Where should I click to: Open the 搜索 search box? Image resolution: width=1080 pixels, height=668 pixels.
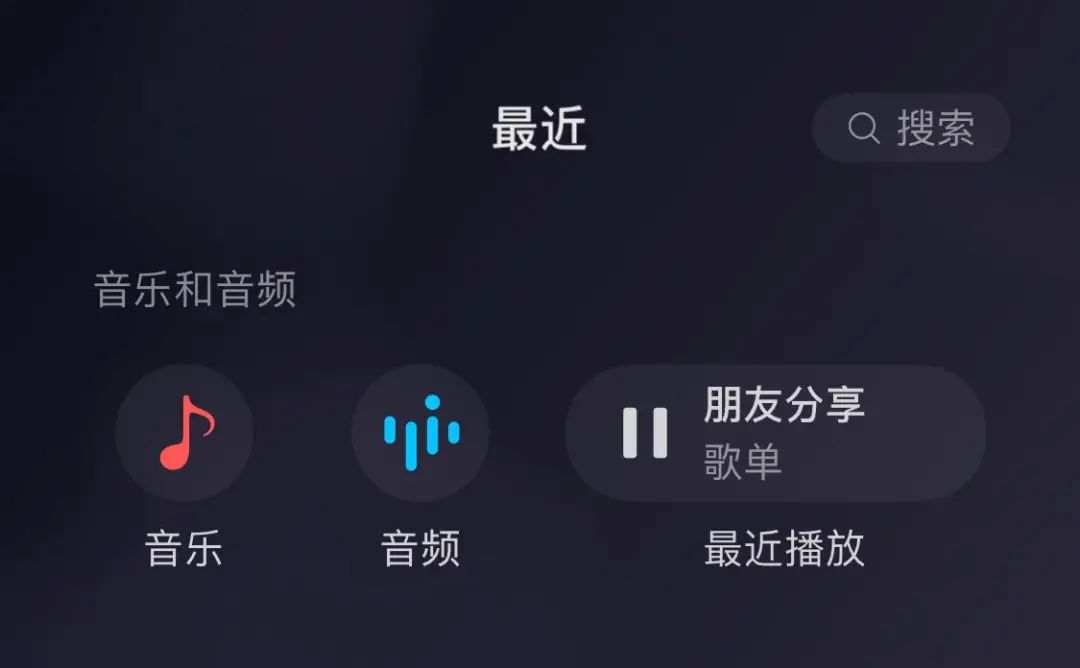911,128
